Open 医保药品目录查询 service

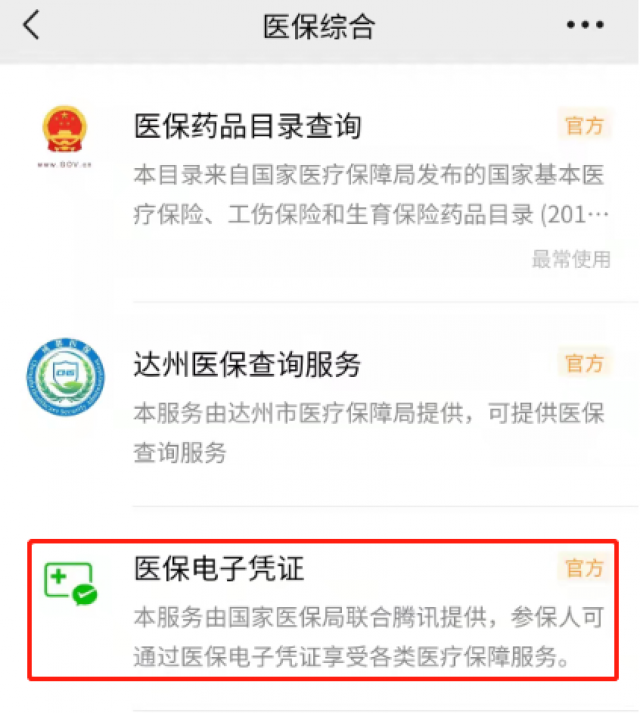click(x=248, y=127)
